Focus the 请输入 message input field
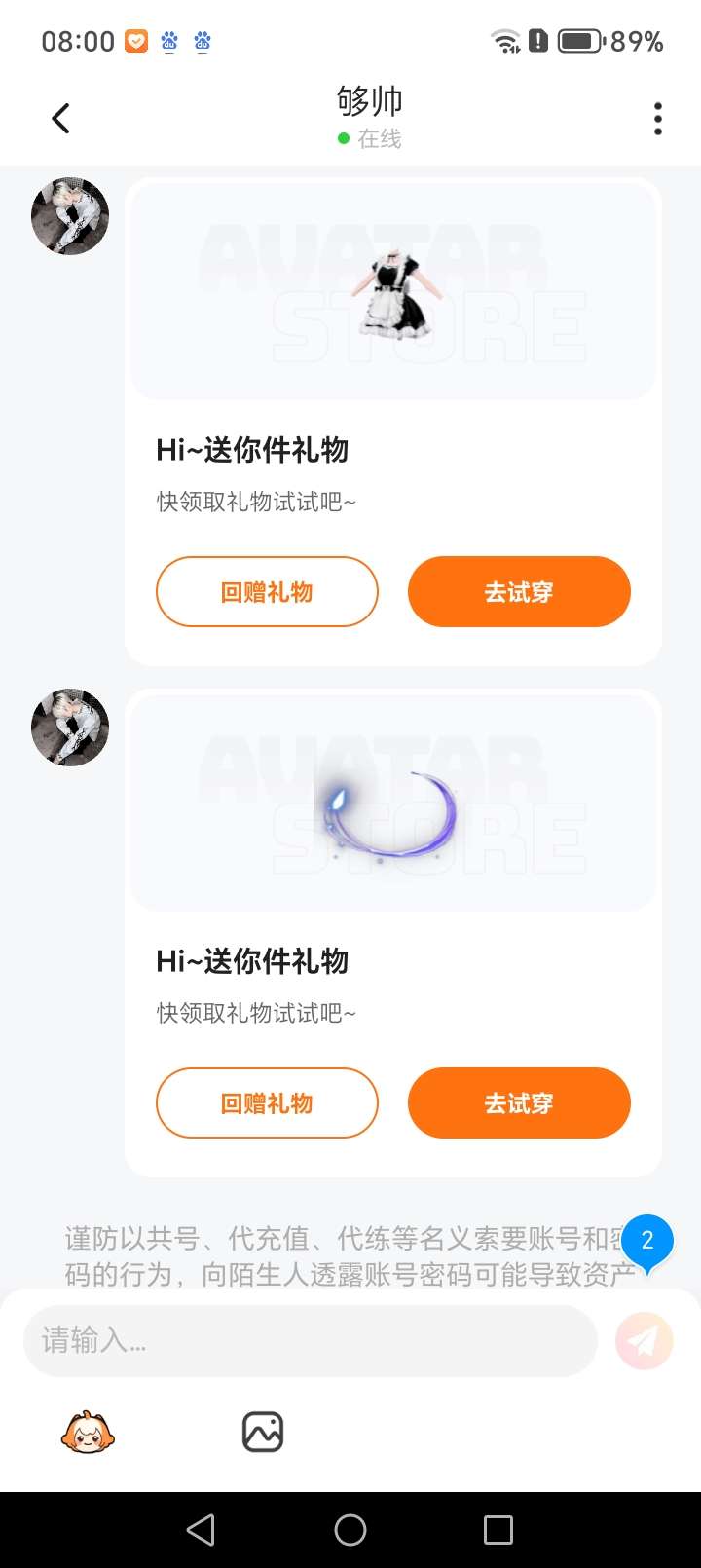 (310, 1341)
